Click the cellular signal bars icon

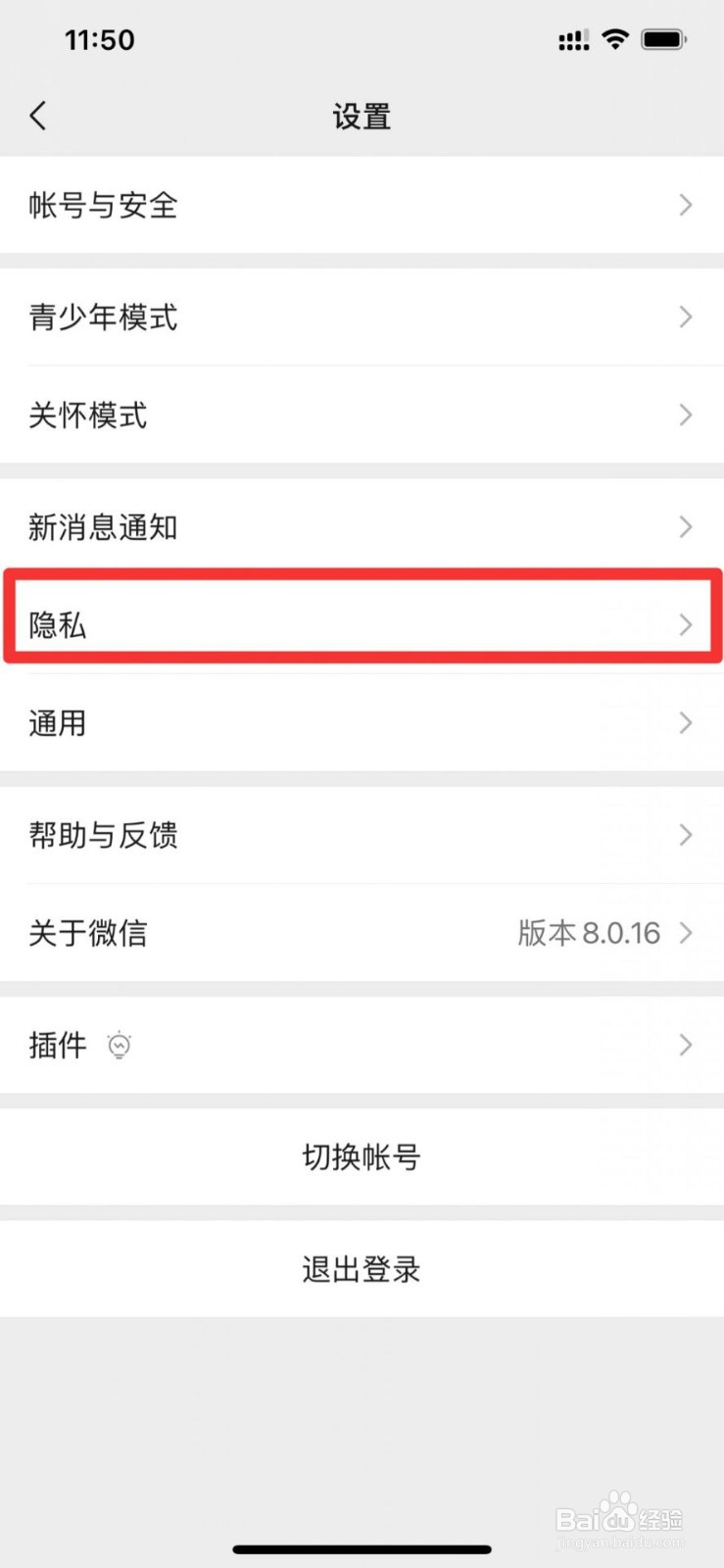[572, 39]
